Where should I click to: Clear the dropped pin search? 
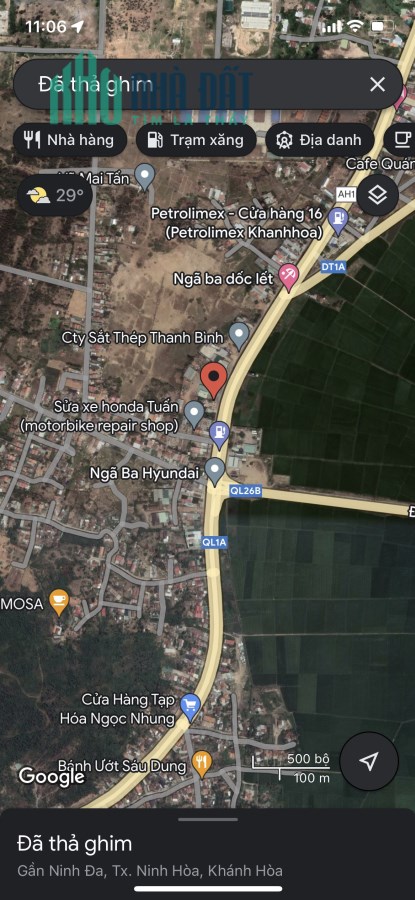tap(377, 85)
